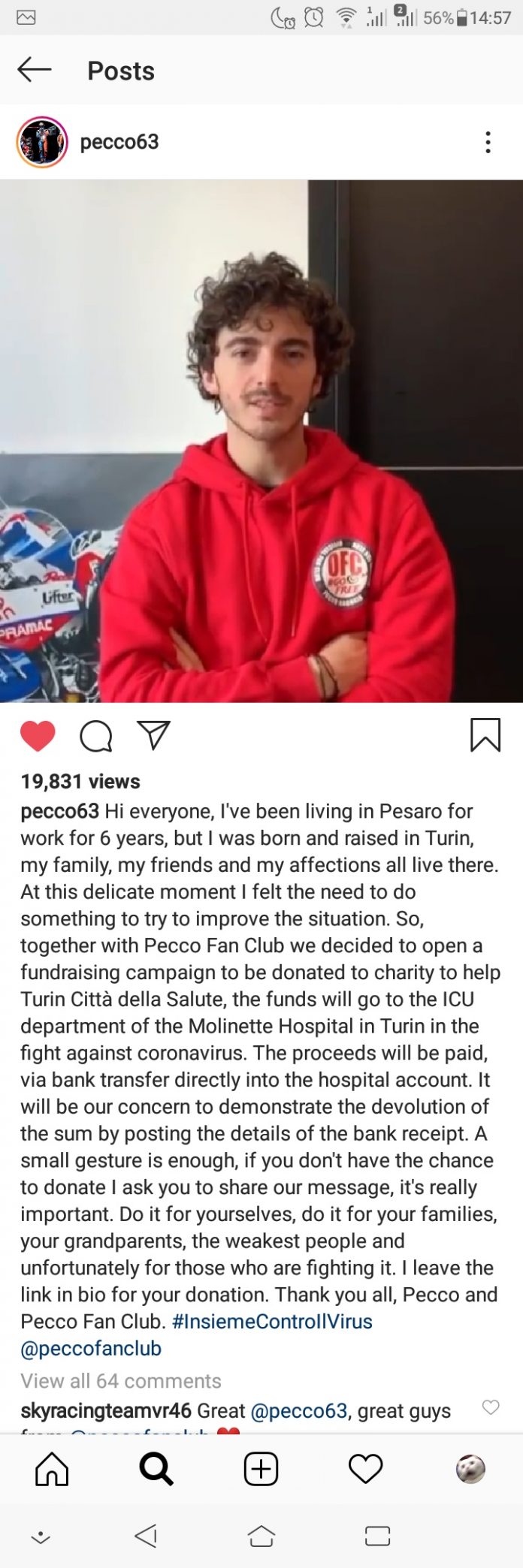Switch to the Home feed tab
This screenshot has width=523, height=1568.
click(52, 1469)
